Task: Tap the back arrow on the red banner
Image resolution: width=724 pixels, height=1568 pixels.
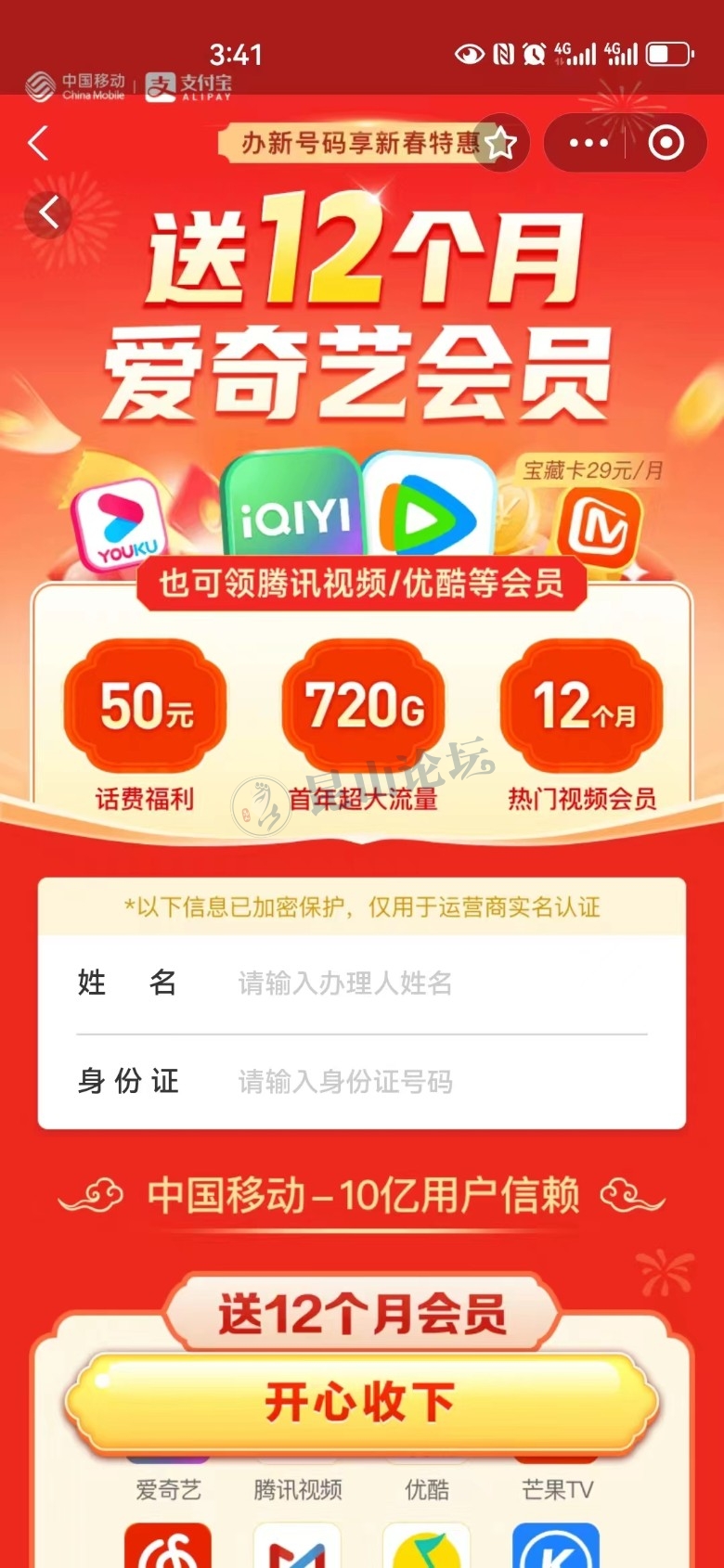Action: [x=50, y=213]
